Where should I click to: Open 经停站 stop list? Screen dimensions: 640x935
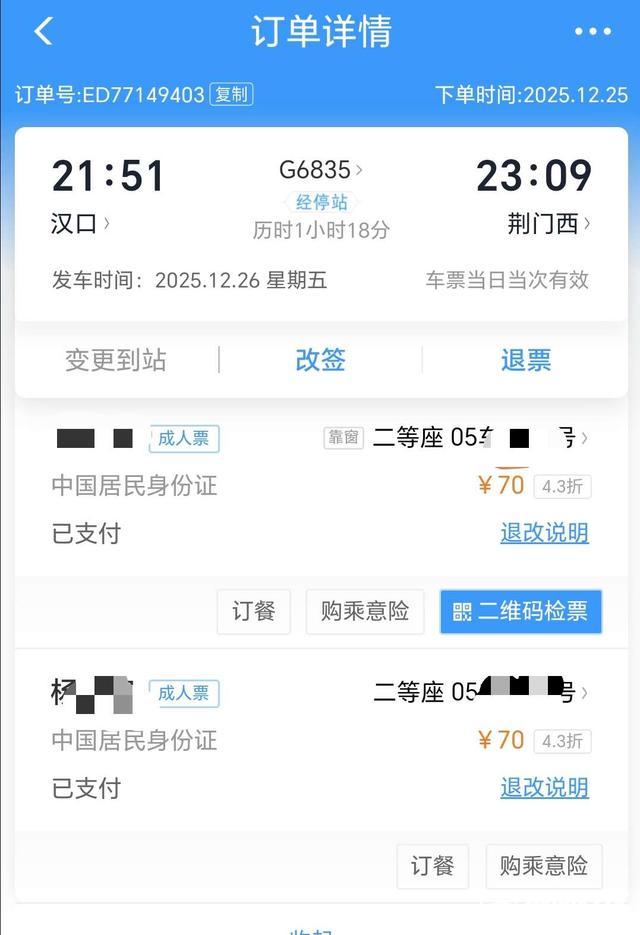click(320, 200)
